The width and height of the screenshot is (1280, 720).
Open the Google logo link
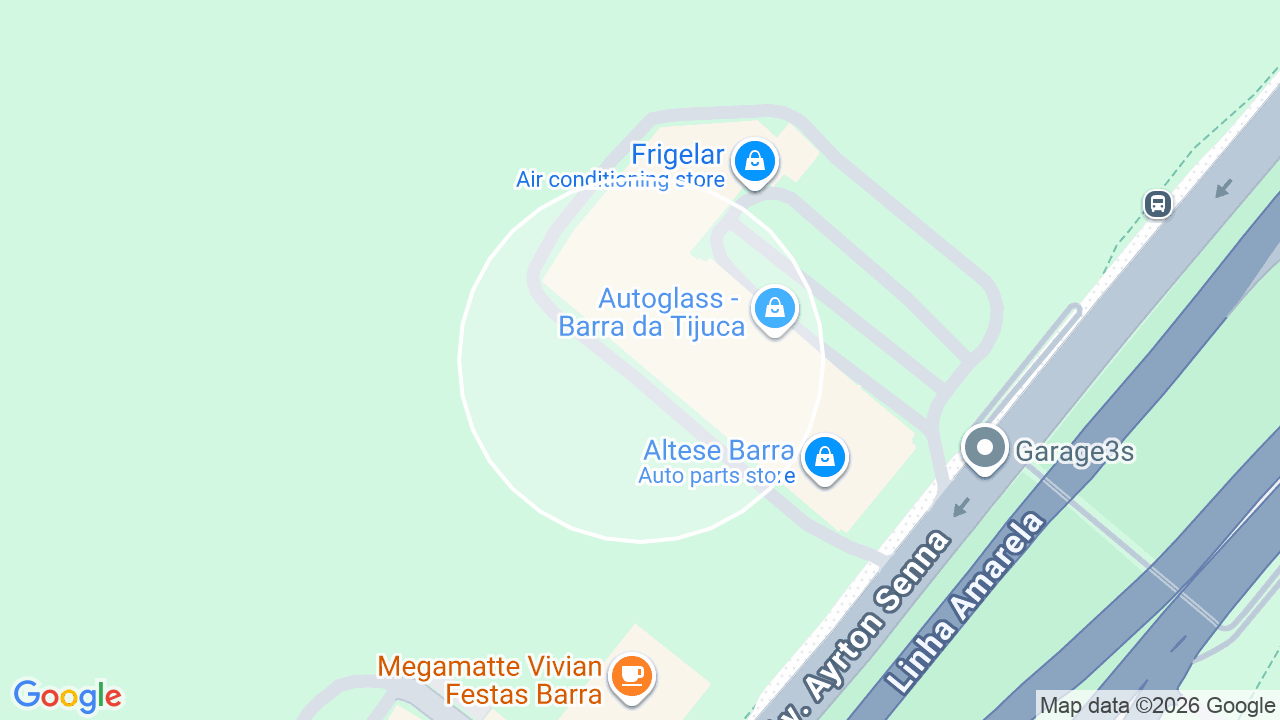tap(68, 697)
